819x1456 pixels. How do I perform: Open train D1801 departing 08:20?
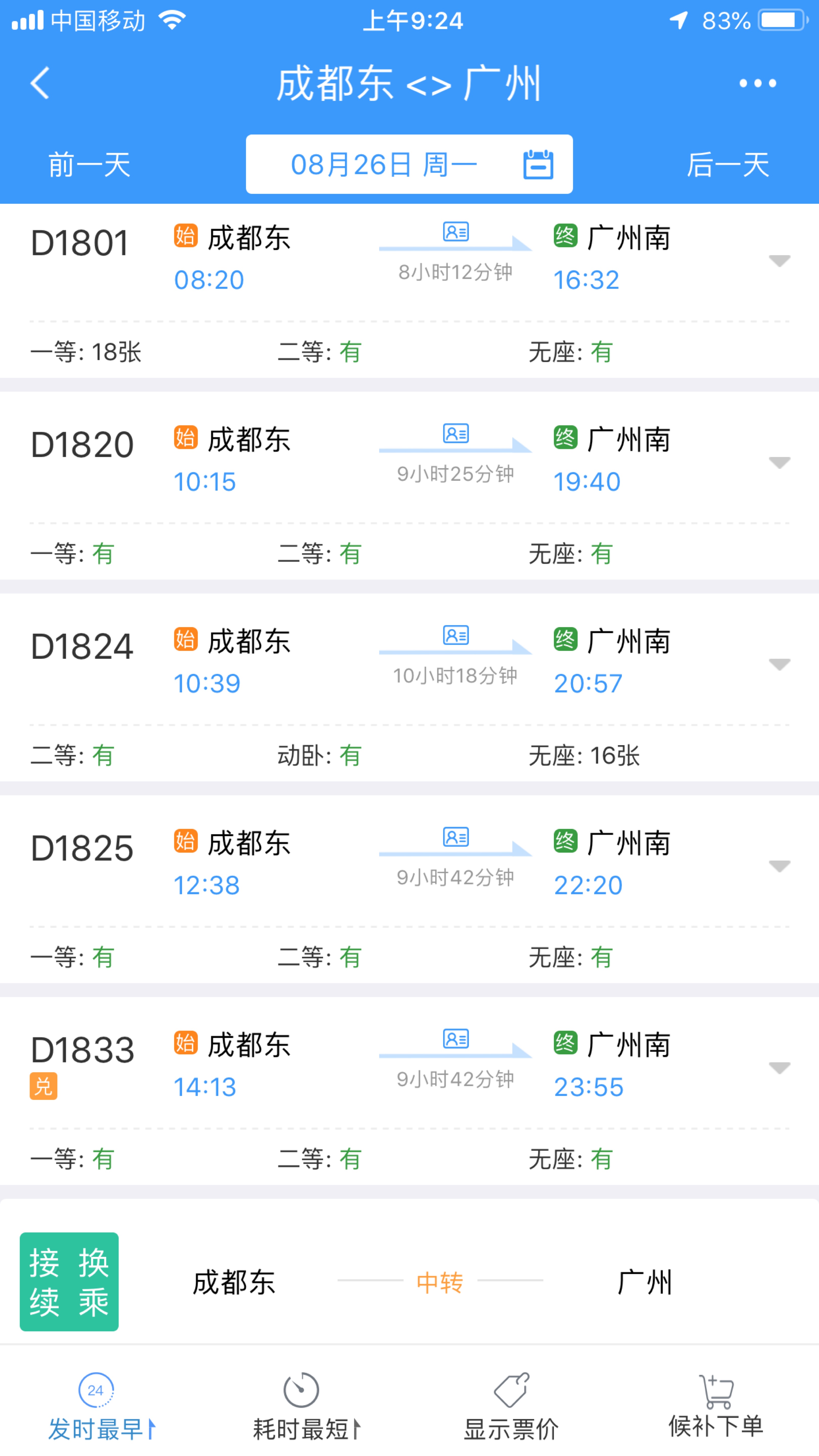[409, 290]
